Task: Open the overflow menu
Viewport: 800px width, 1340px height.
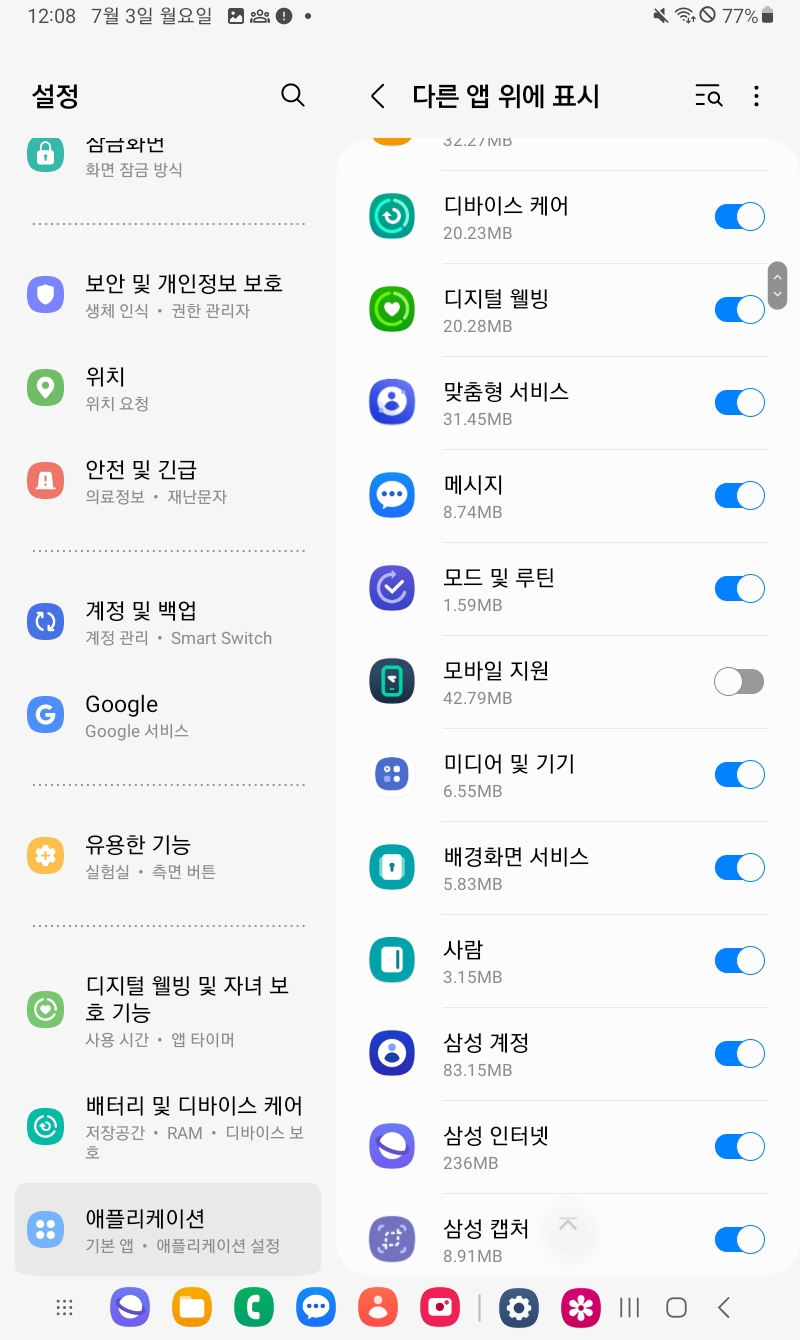Action: click(x=756, y=96)
